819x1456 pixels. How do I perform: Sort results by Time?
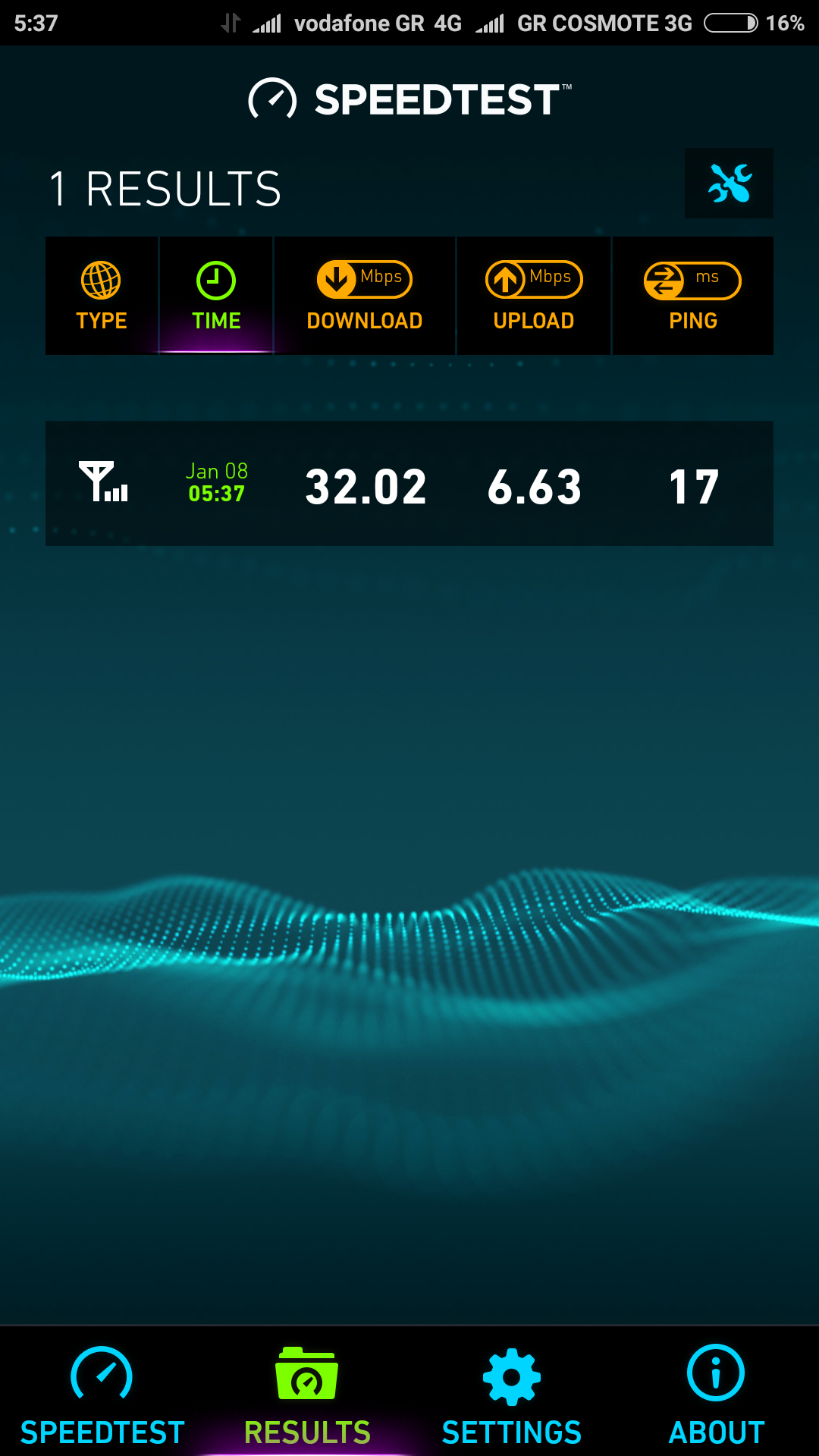pyautogui.click(x=216, y=296)
